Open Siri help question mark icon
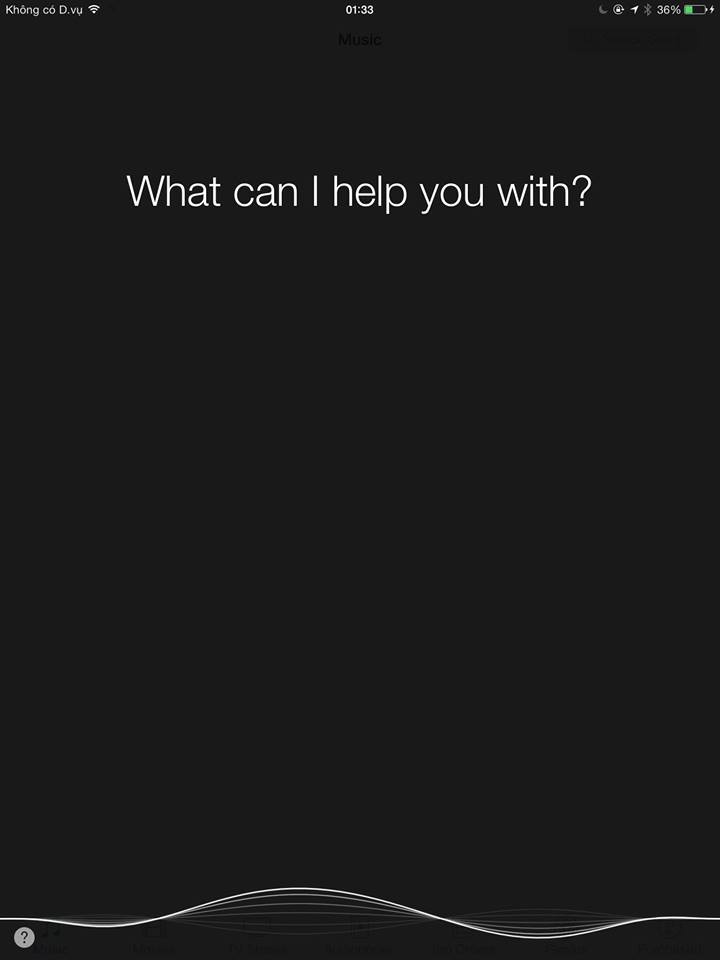720x960 pixels. point(24,937)
